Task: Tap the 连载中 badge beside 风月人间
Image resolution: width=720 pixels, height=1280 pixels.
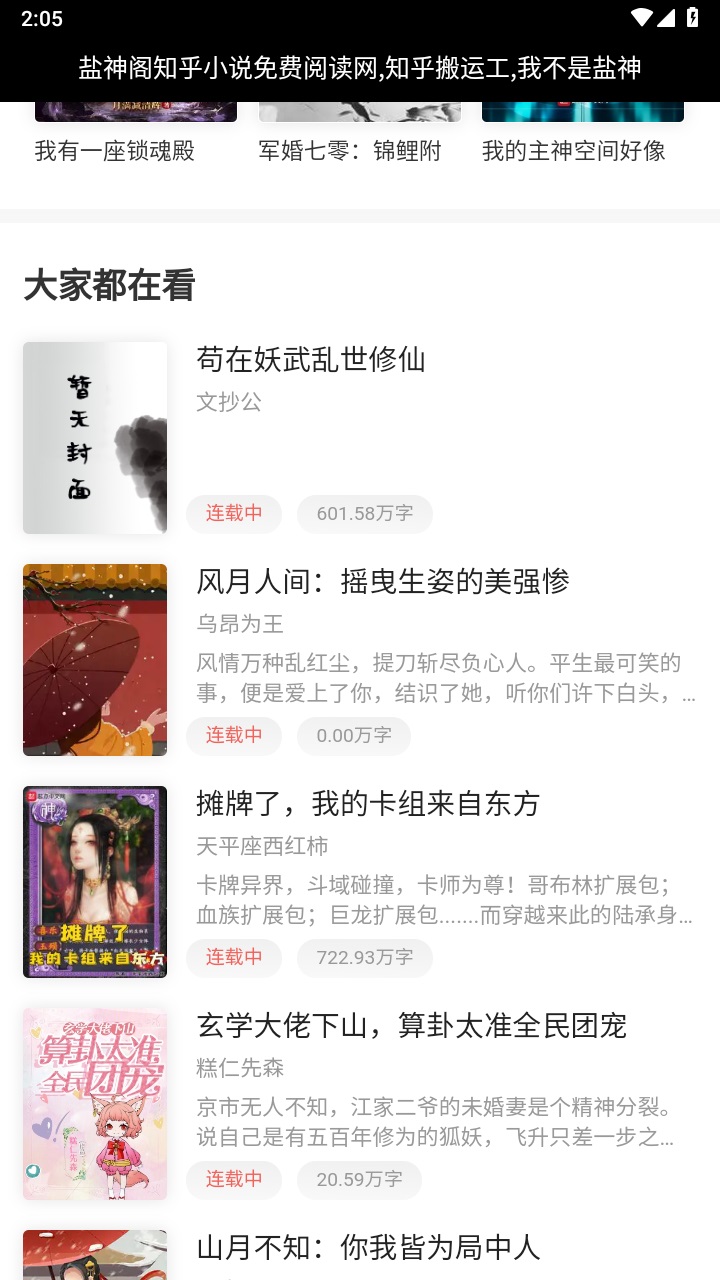Action: pyautogui.click(x=233, y=736)
